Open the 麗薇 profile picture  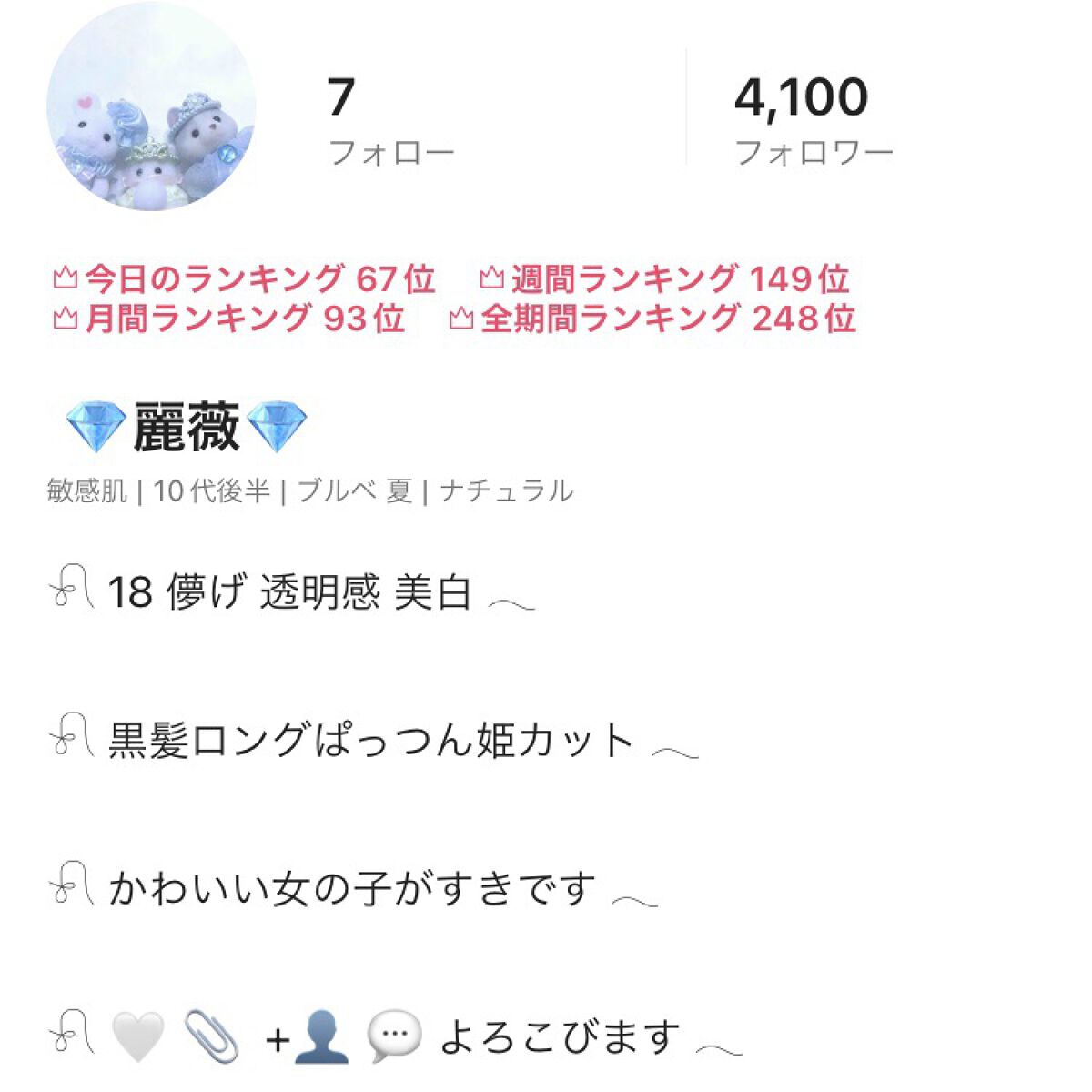[x=151, y=107]
